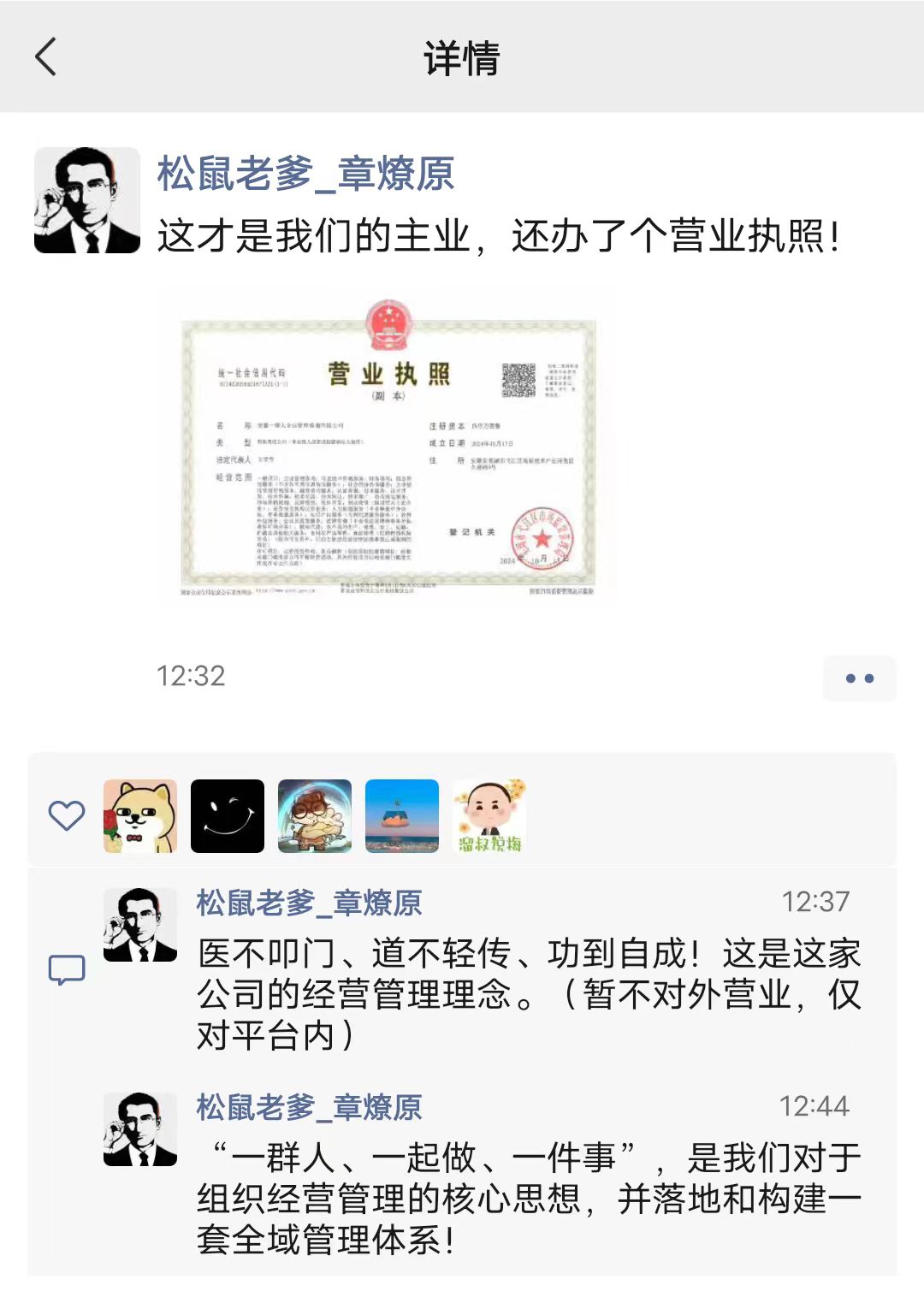The height and width of the screenshot is (1303, 924).
Task: Open the cartoon character liker's profile
Action: pos(315,816)
